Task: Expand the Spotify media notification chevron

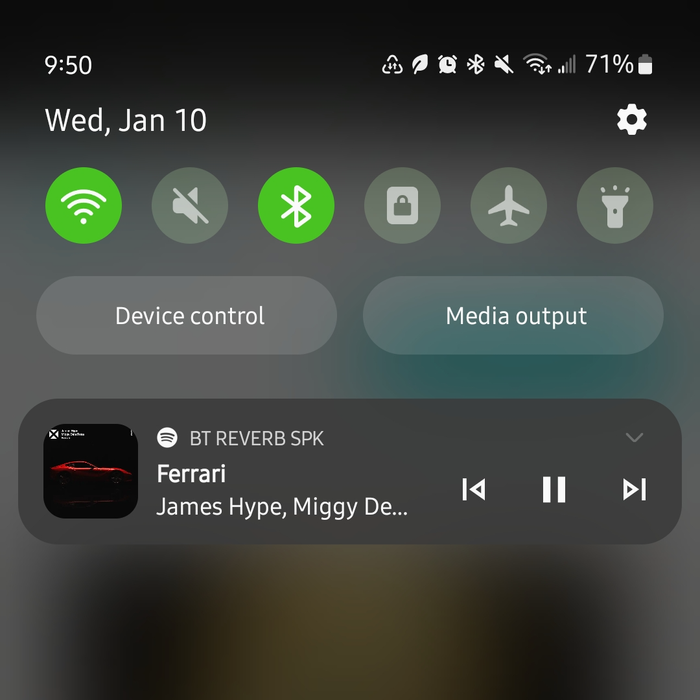Action: 634,438
